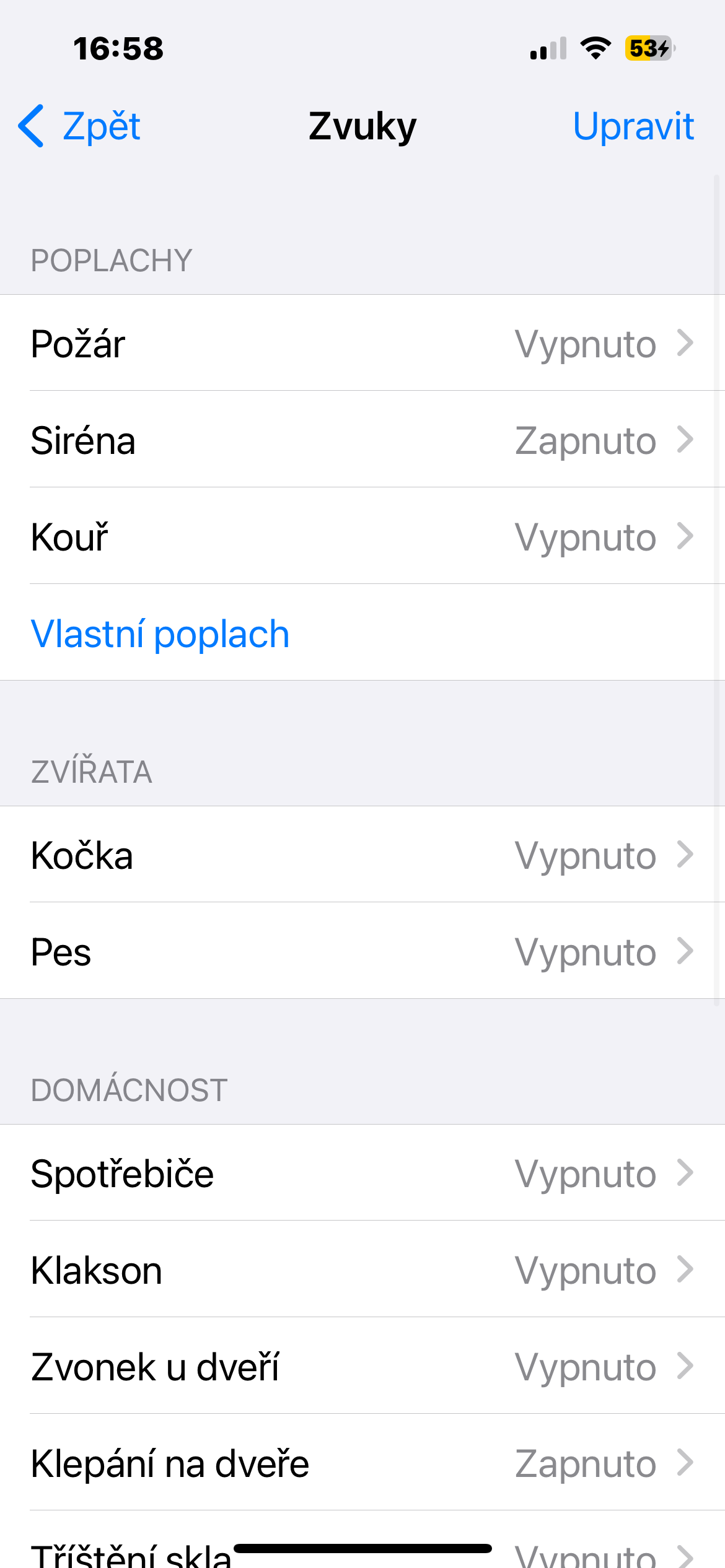Select the Pes sound row

[x=362, y=951]
